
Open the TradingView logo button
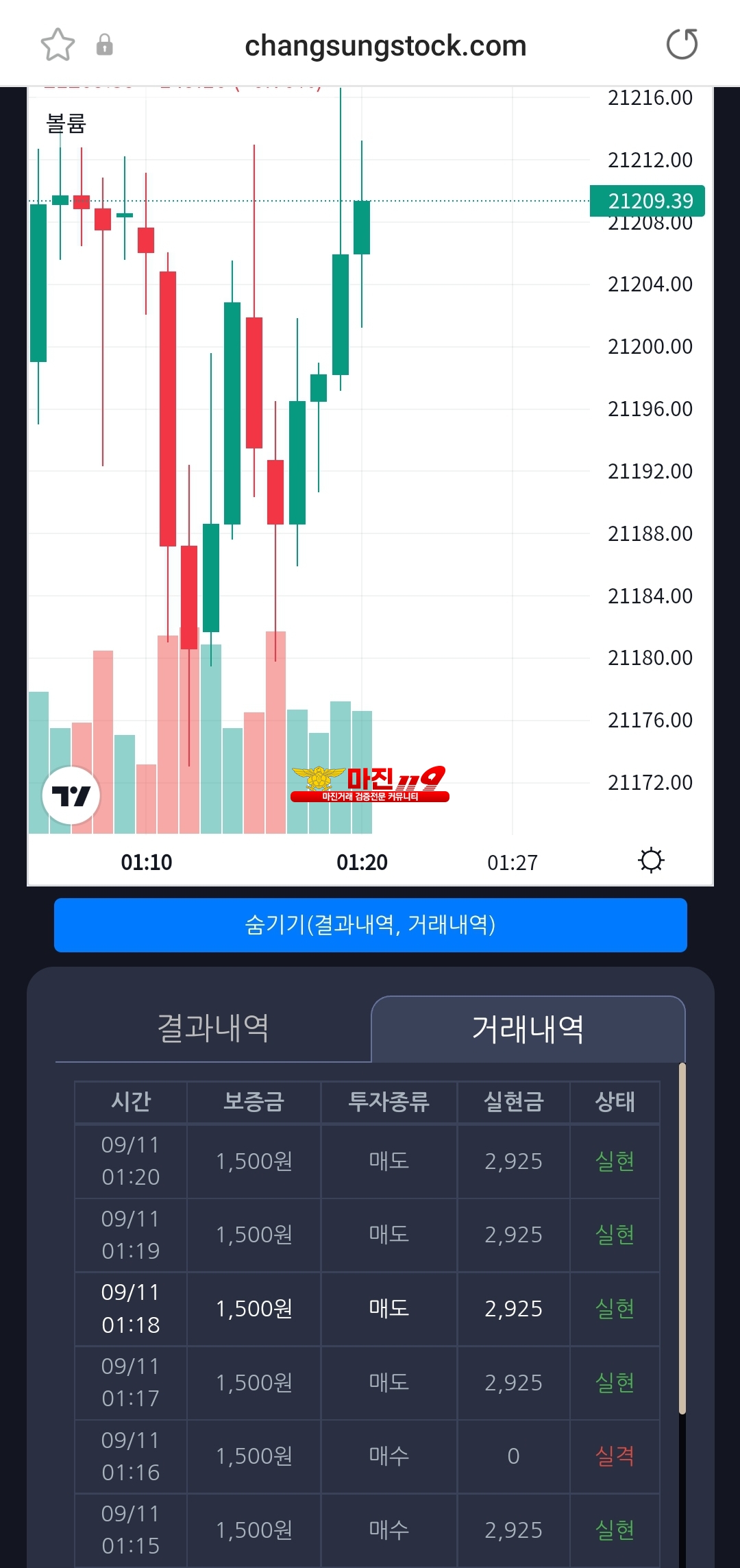[x=71, y=796]
